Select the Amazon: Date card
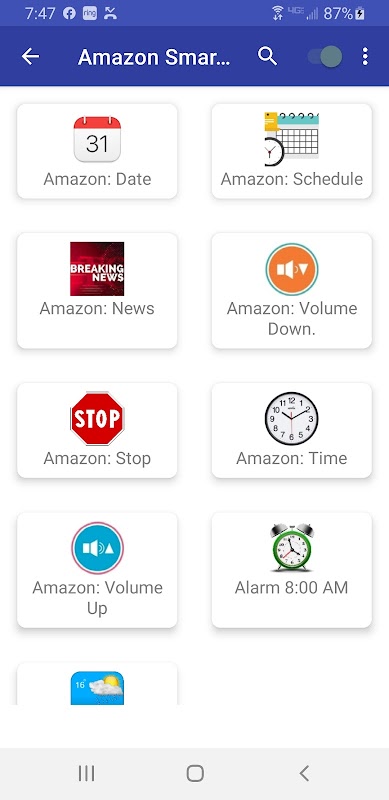Image resolution: width=389 pixels, height=800 pixels. (x=97, y=151)
